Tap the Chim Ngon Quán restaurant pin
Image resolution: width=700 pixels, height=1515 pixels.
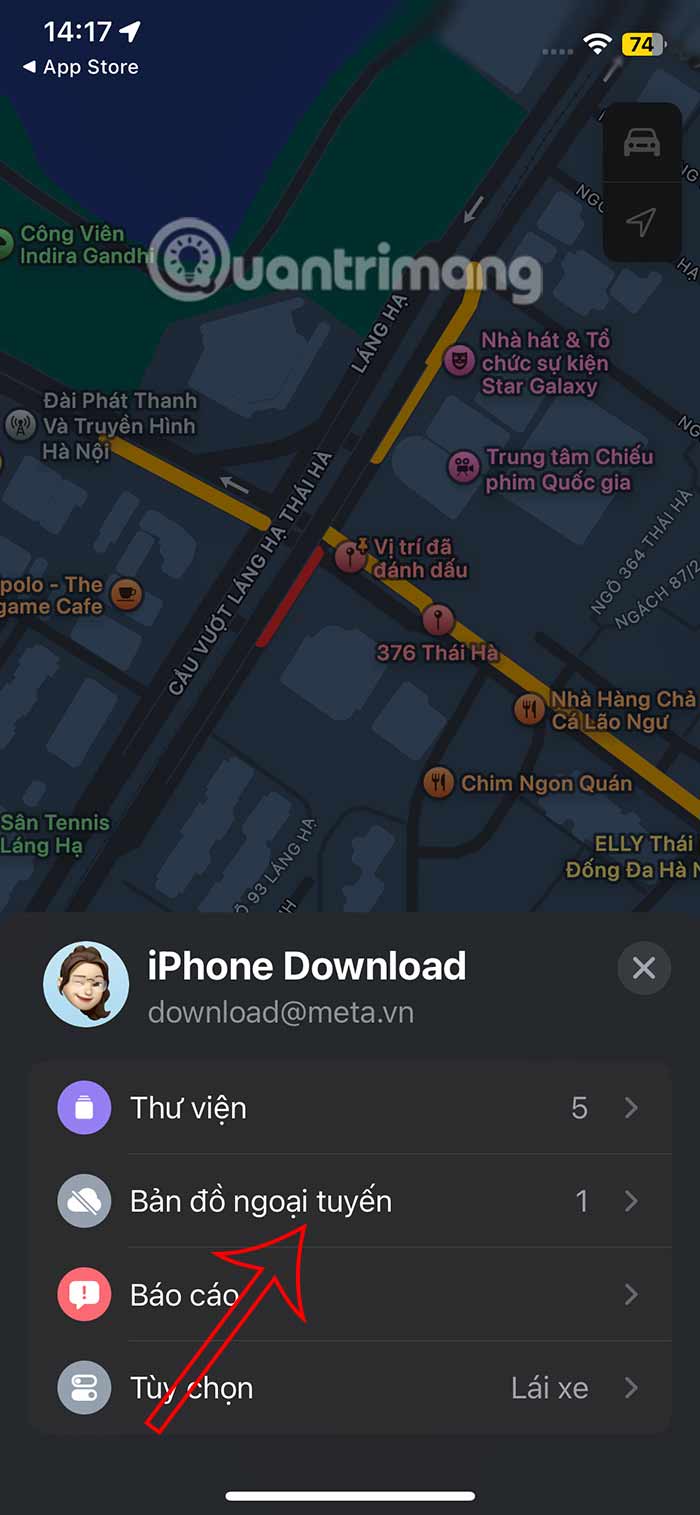[438, 782]
